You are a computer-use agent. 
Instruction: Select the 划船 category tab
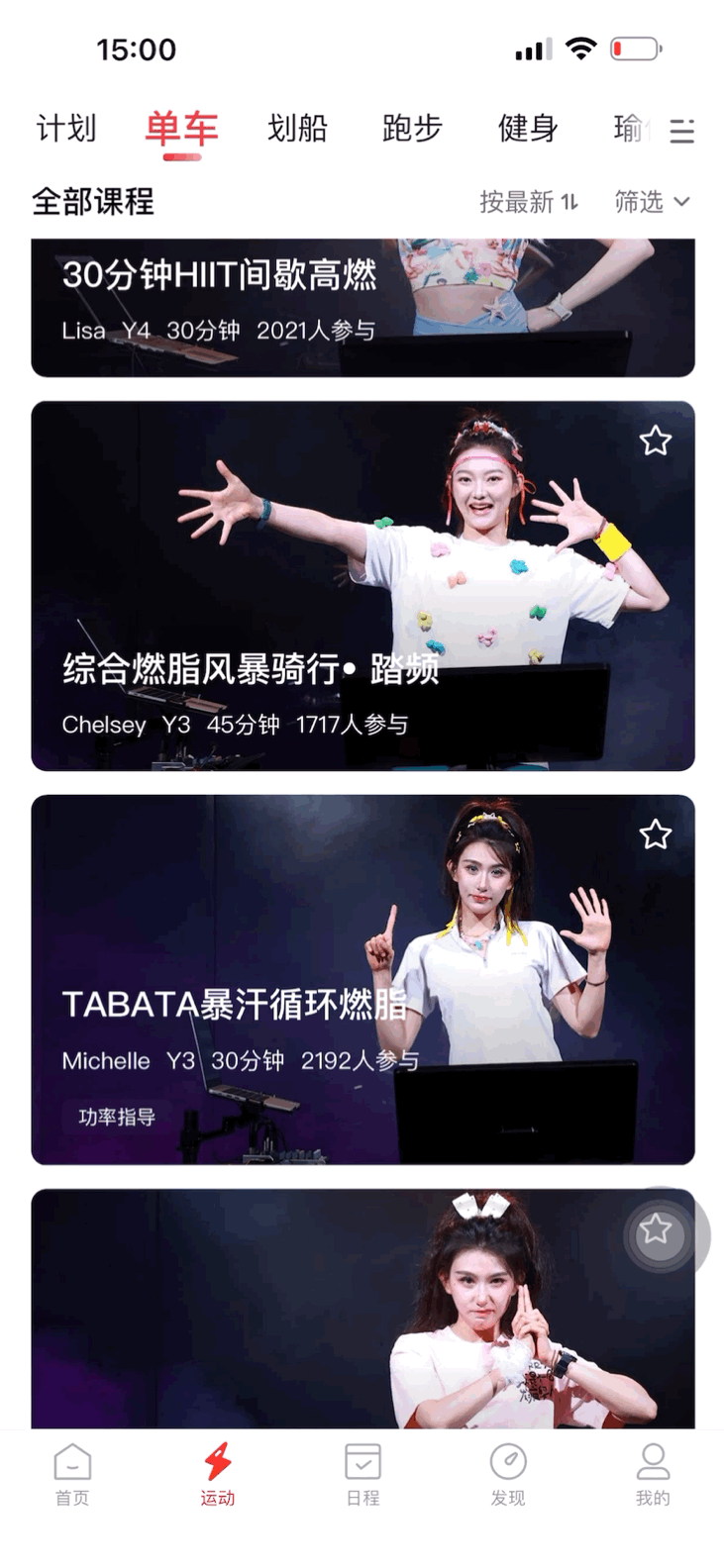[297, 129]
